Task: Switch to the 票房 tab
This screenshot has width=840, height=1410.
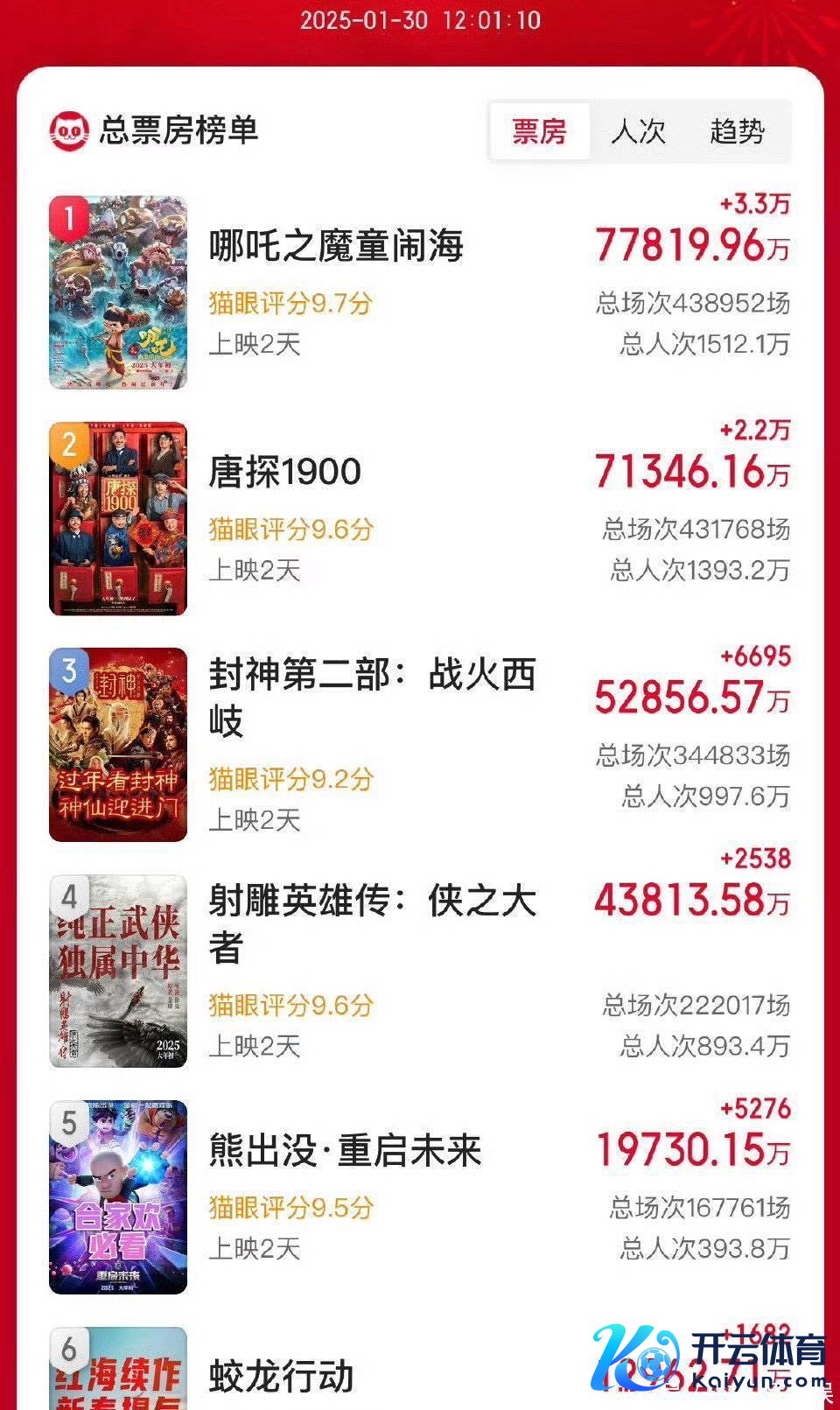Action: [539, 131]
